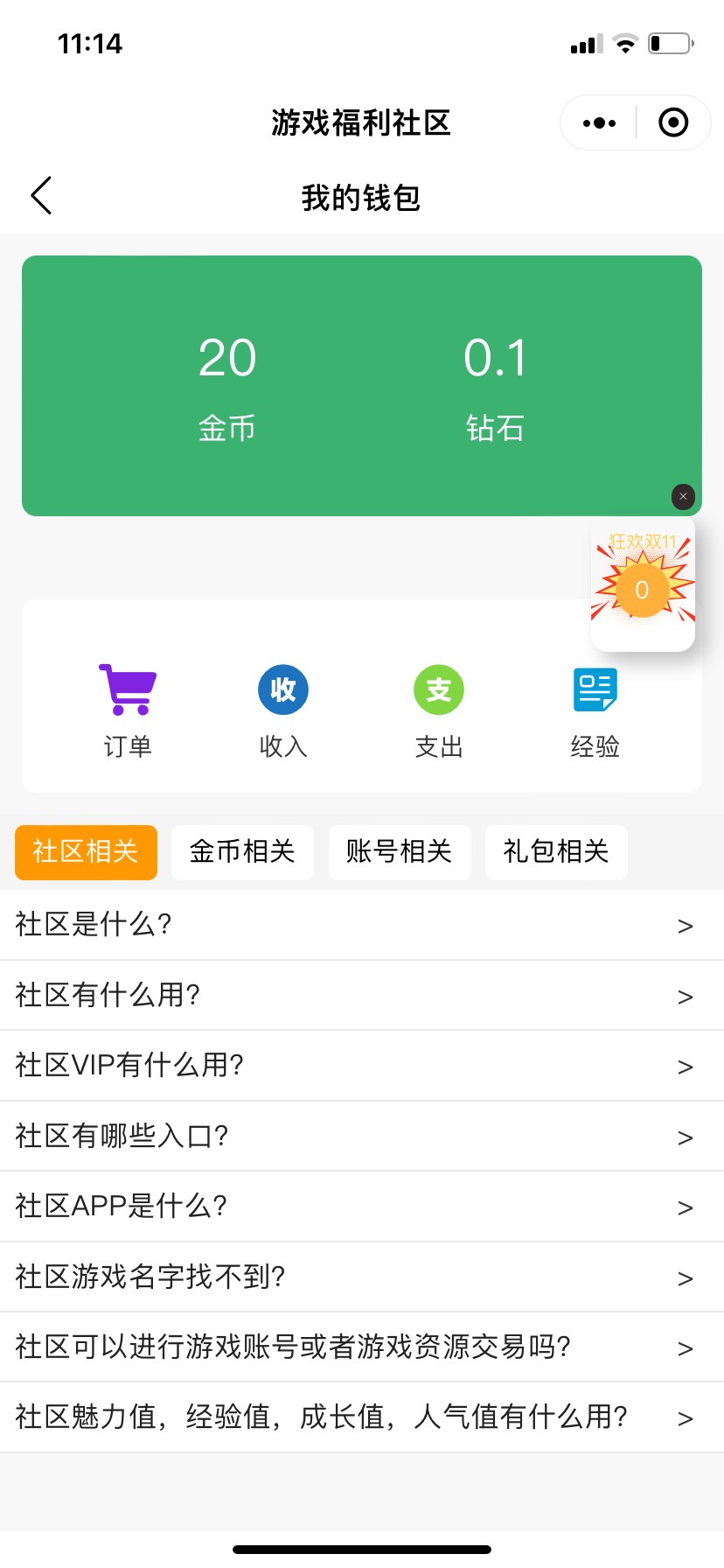
Task: Open the question 社区游戏名字找不到?
Action: click(362, 1277)
